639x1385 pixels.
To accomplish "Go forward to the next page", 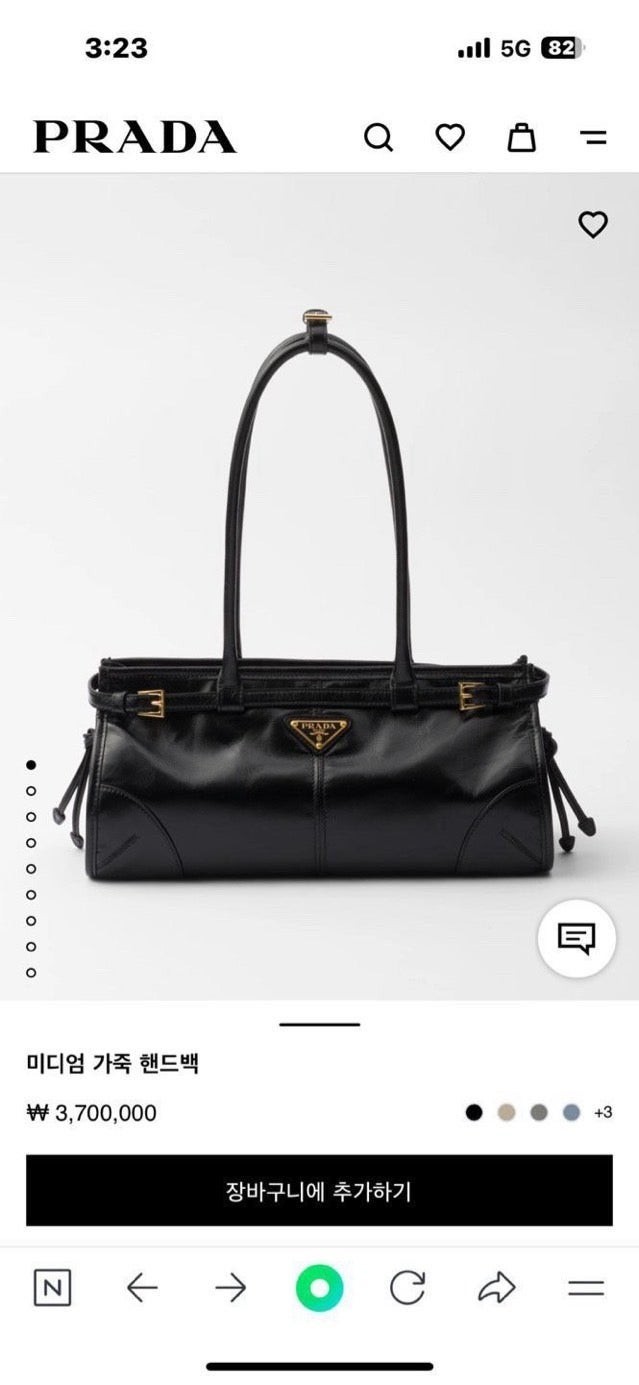I will [230, 1288].
